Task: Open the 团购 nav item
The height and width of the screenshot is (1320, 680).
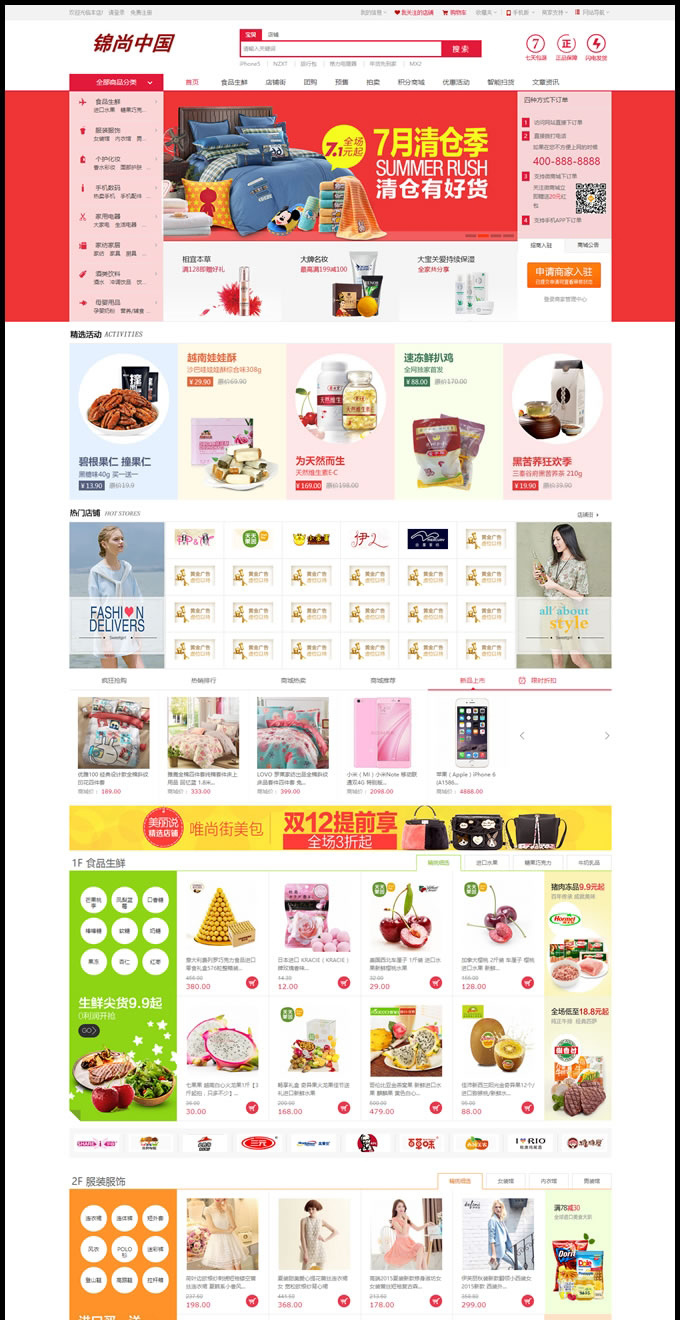Action: coord(310,82)
